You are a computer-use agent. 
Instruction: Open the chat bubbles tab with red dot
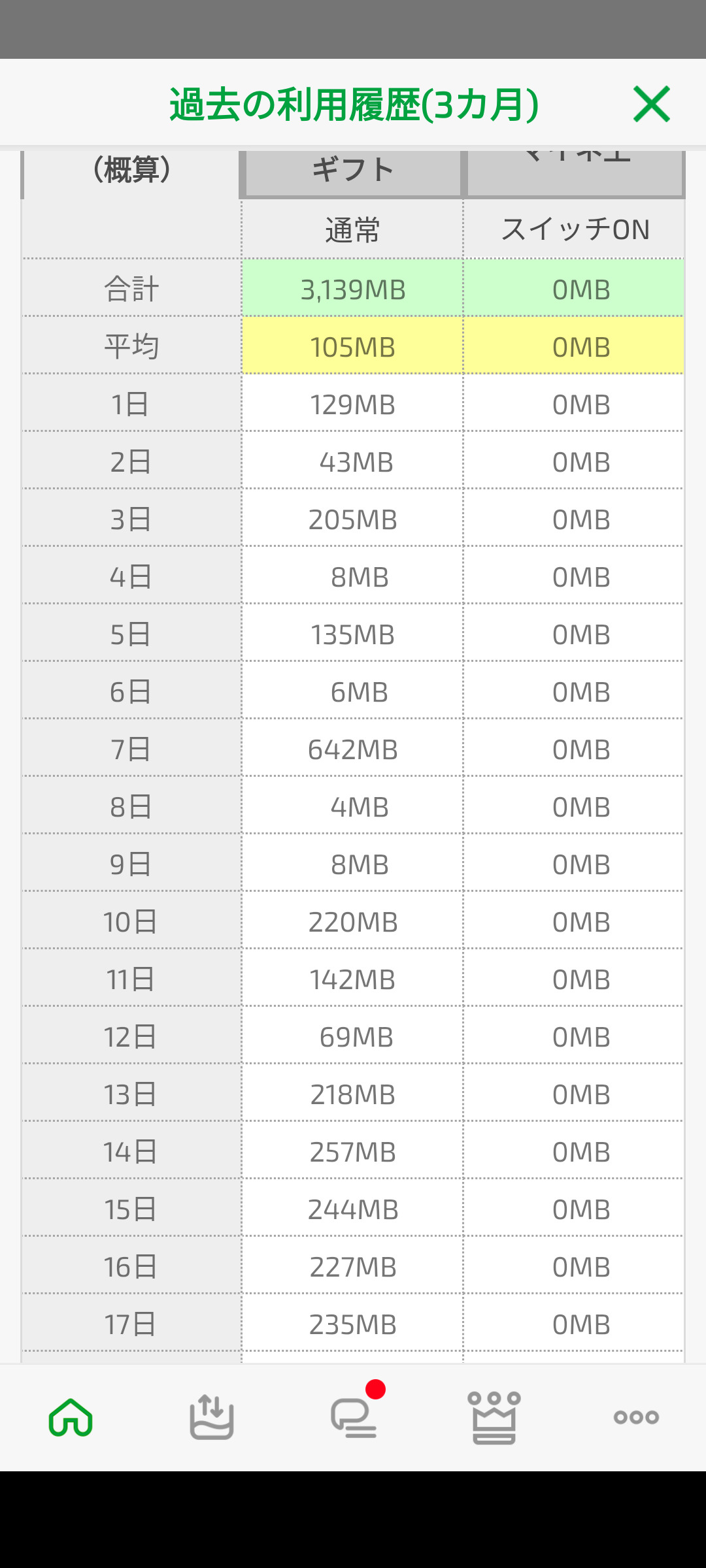point(354,1417)
